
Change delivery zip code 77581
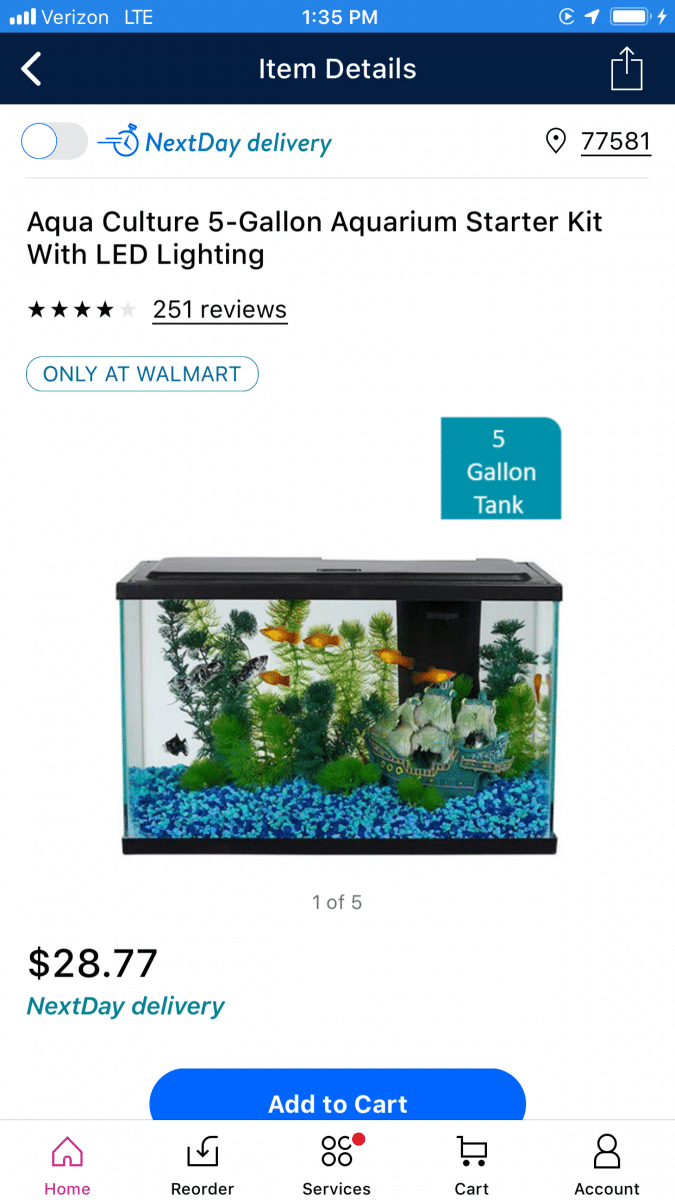(615, 142)
